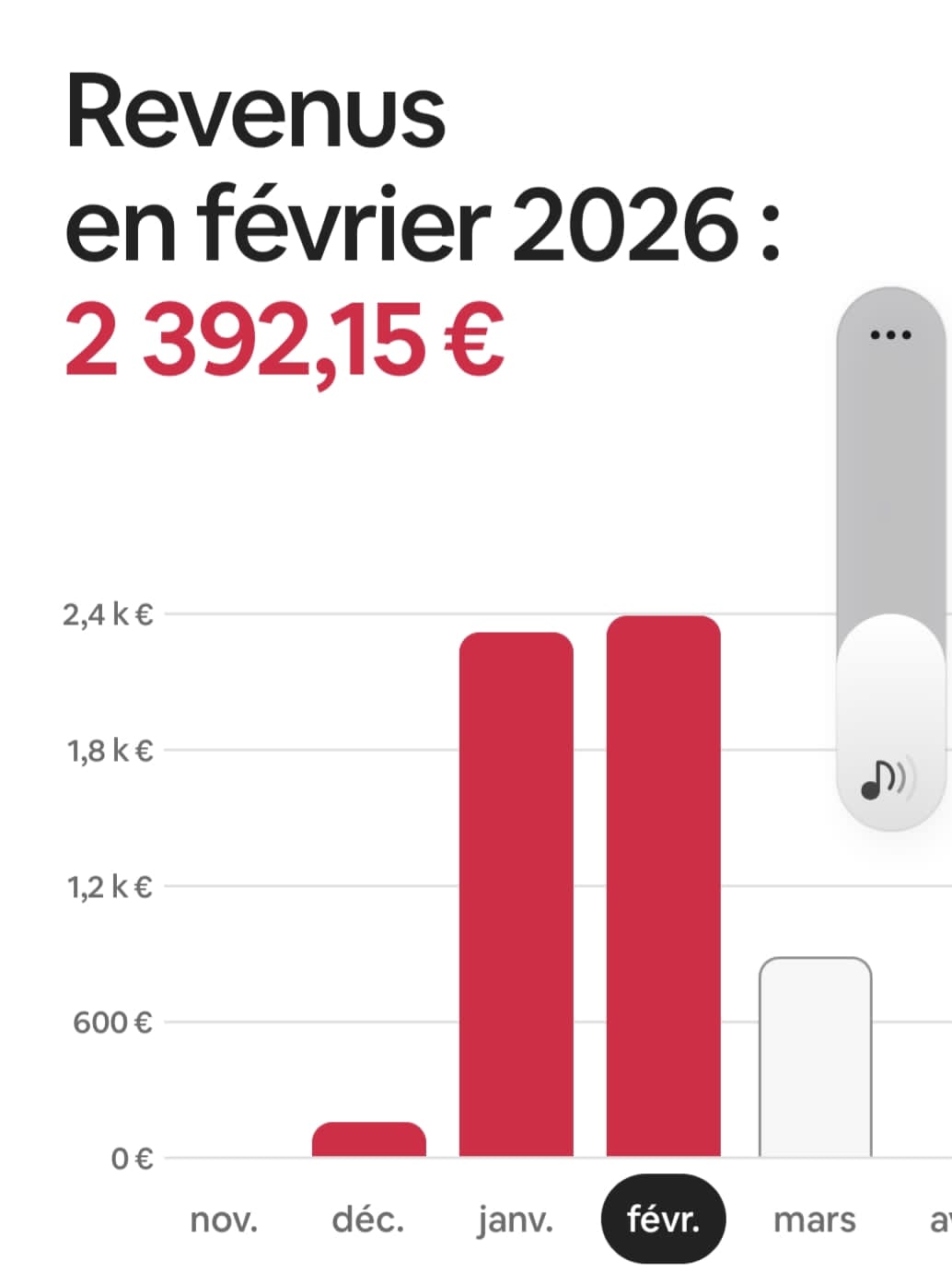The width and height of the screenshot is (952, 1284).
Task: Tap the media volume slider
Action: point(890,553)
